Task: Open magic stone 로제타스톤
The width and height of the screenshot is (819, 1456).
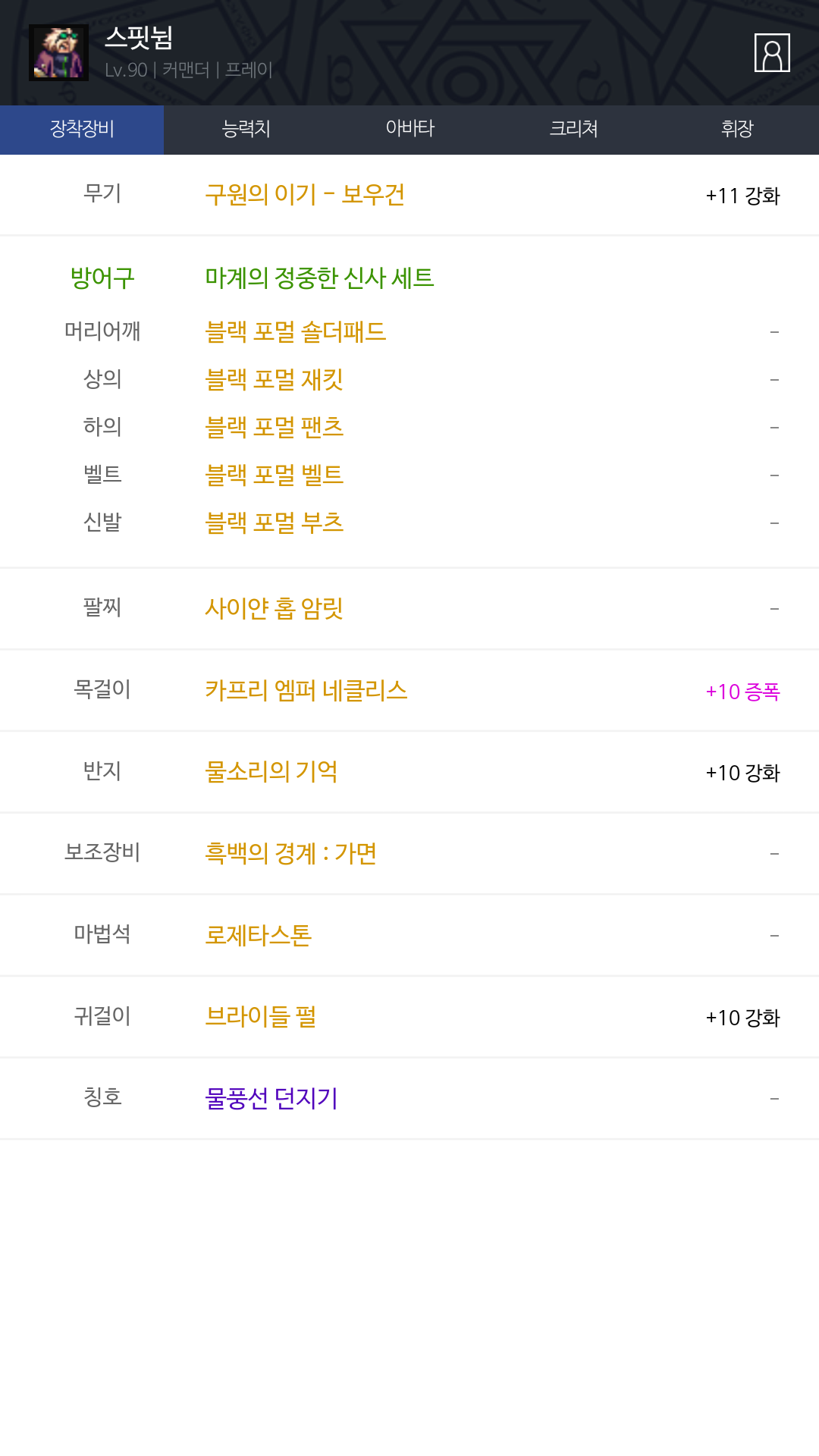Action: click(258, 936)
